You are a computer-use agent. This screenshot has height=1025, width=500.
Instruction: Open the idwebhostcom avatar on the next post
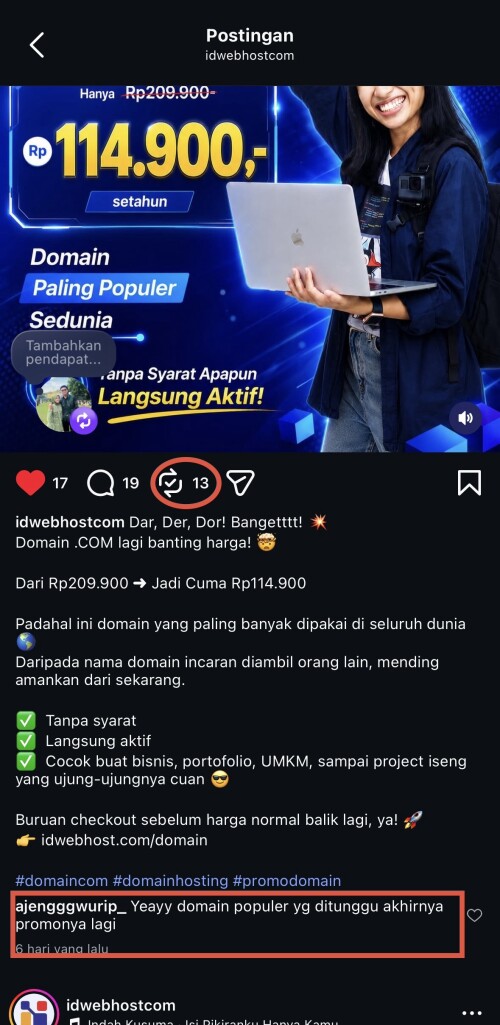point(34,1008)
